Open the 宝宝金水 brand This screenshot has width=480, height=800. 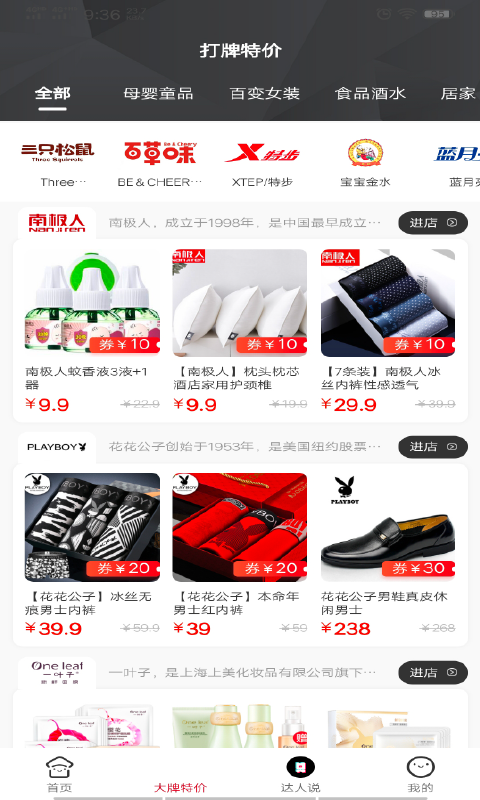coord(365,162)
